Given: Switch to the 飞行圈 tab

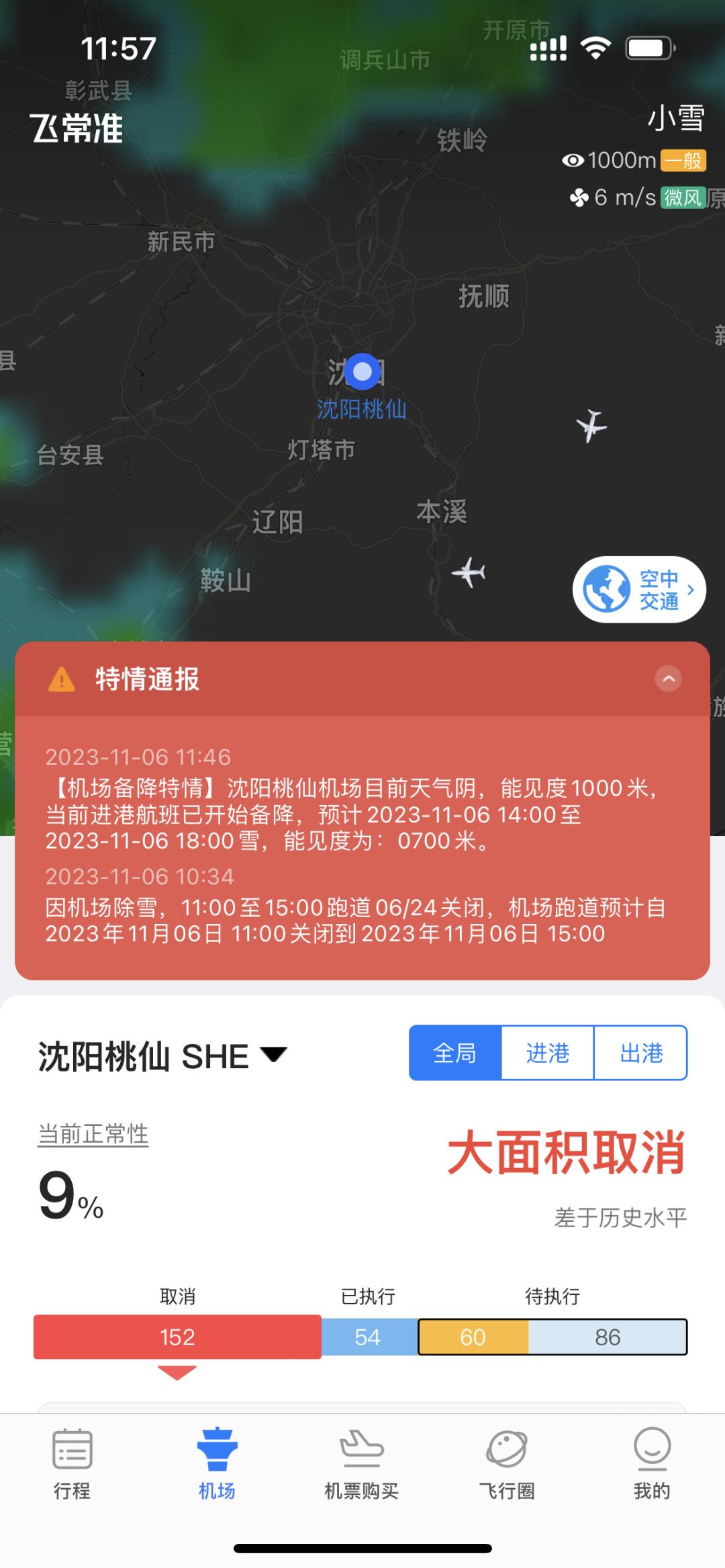Looking at the screenshot, I should tap(507, 1463).
